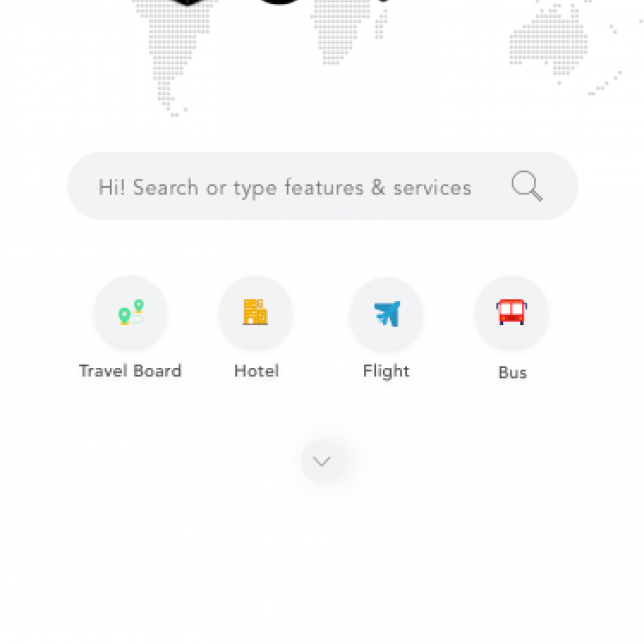Open Travel Board
Image resolution: width=644 pixels, height=644 pixels.
click(x=130, y=313)
